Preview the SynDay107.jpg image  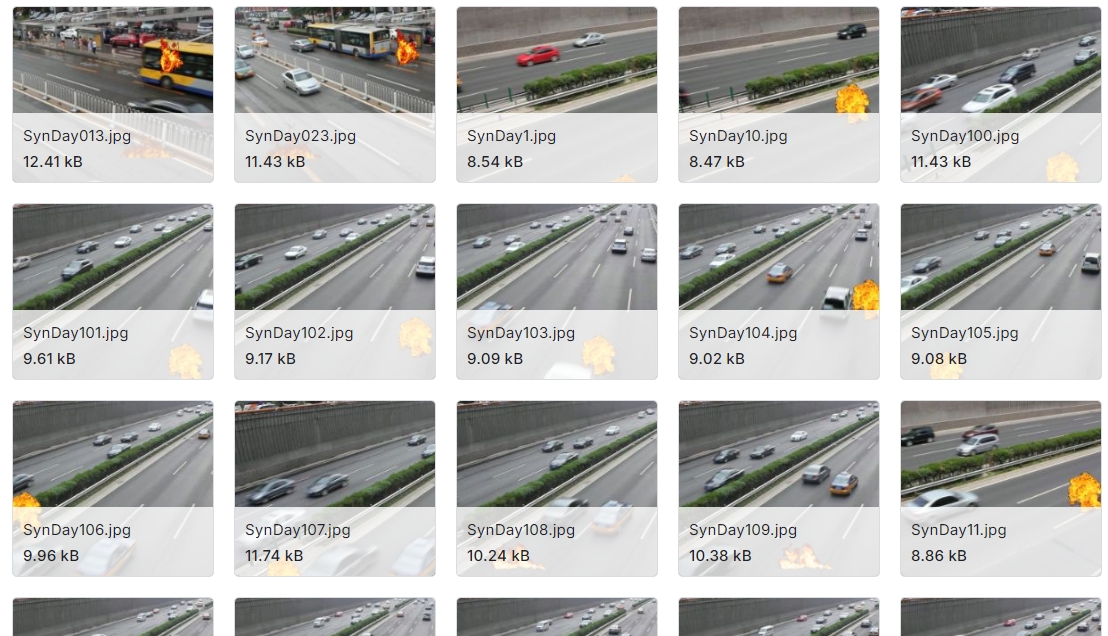pyautogui.click(x=335, y=456)
